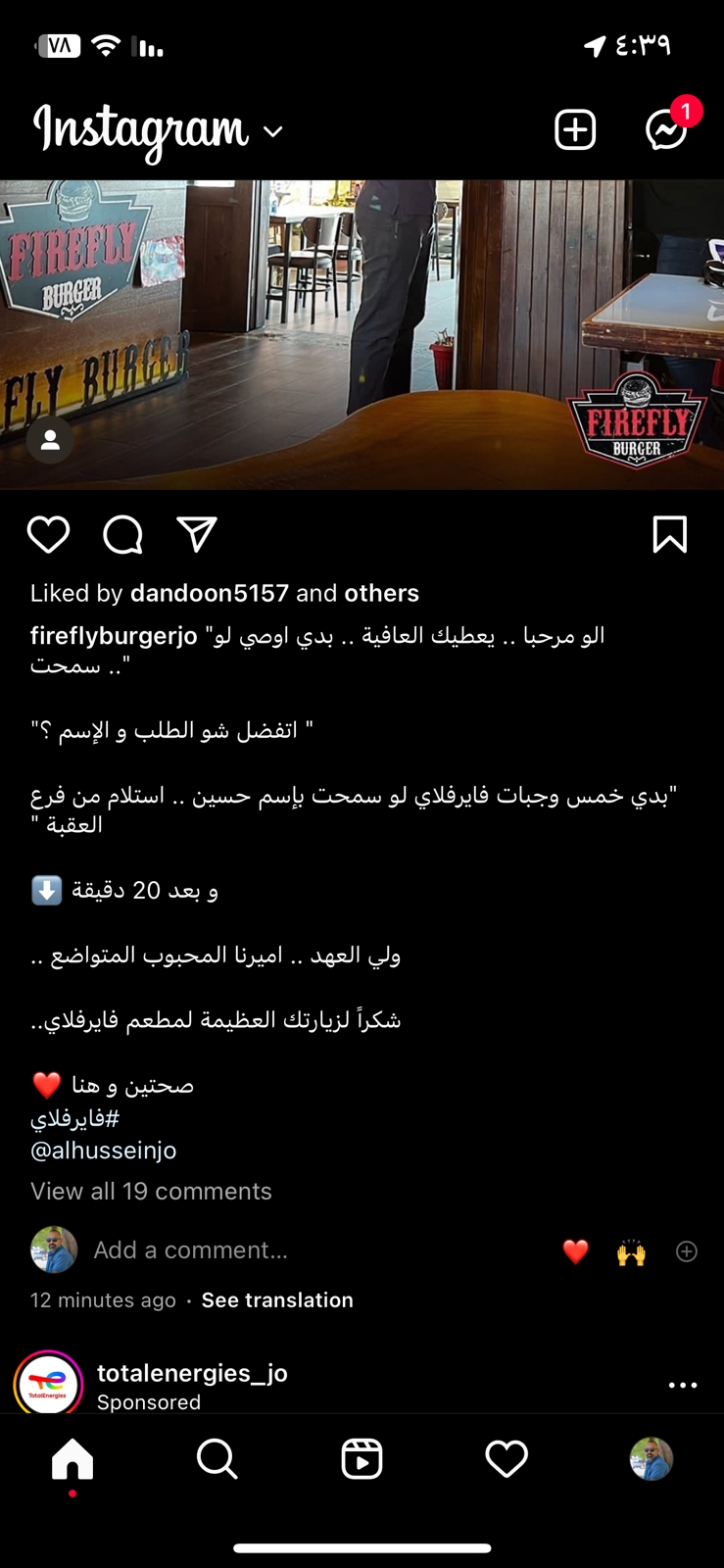Open the activity heart in bottom navigation

507,1459
